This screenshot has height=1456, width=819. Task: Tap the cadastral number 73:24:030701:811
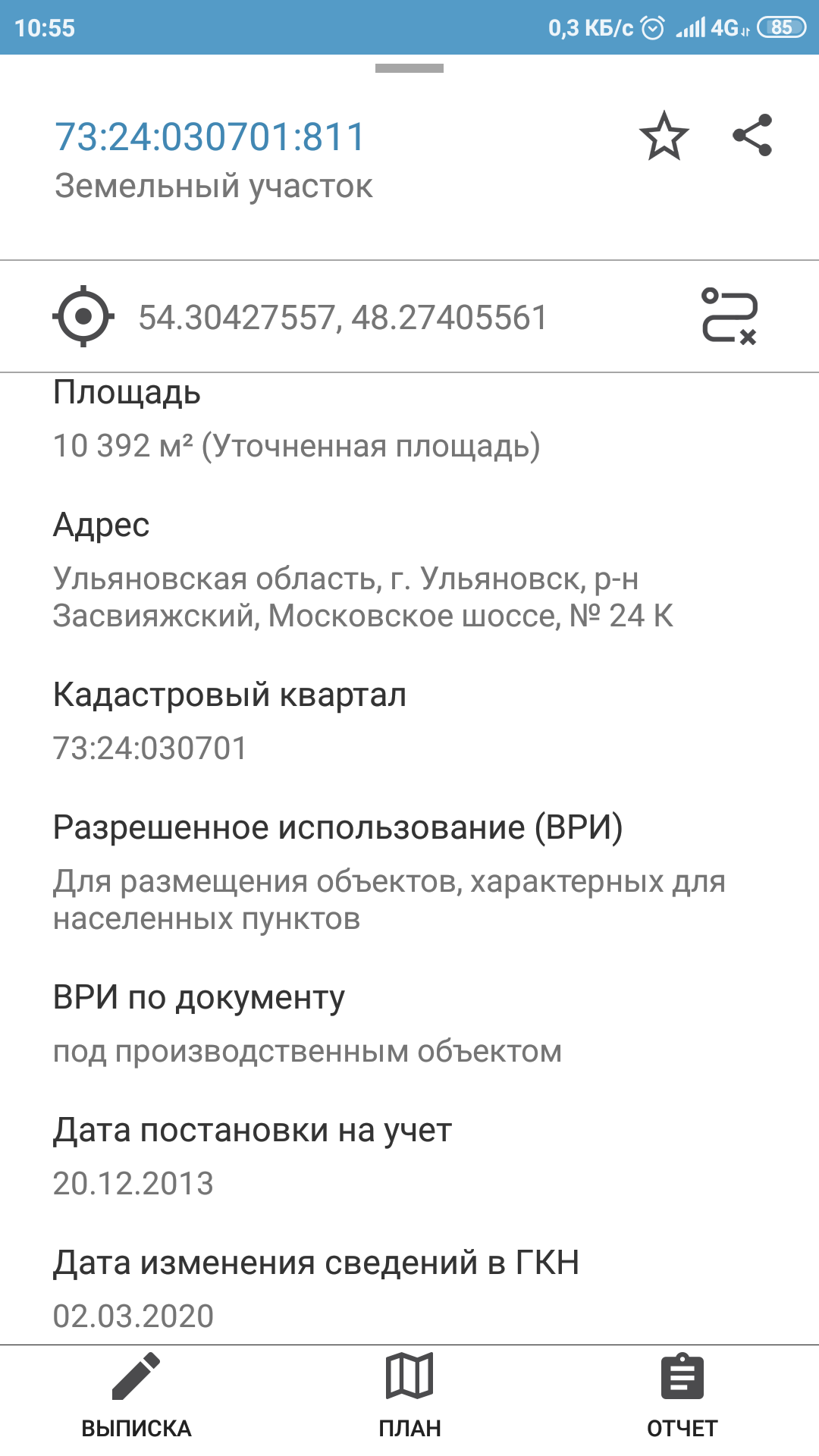coord(210,137)
